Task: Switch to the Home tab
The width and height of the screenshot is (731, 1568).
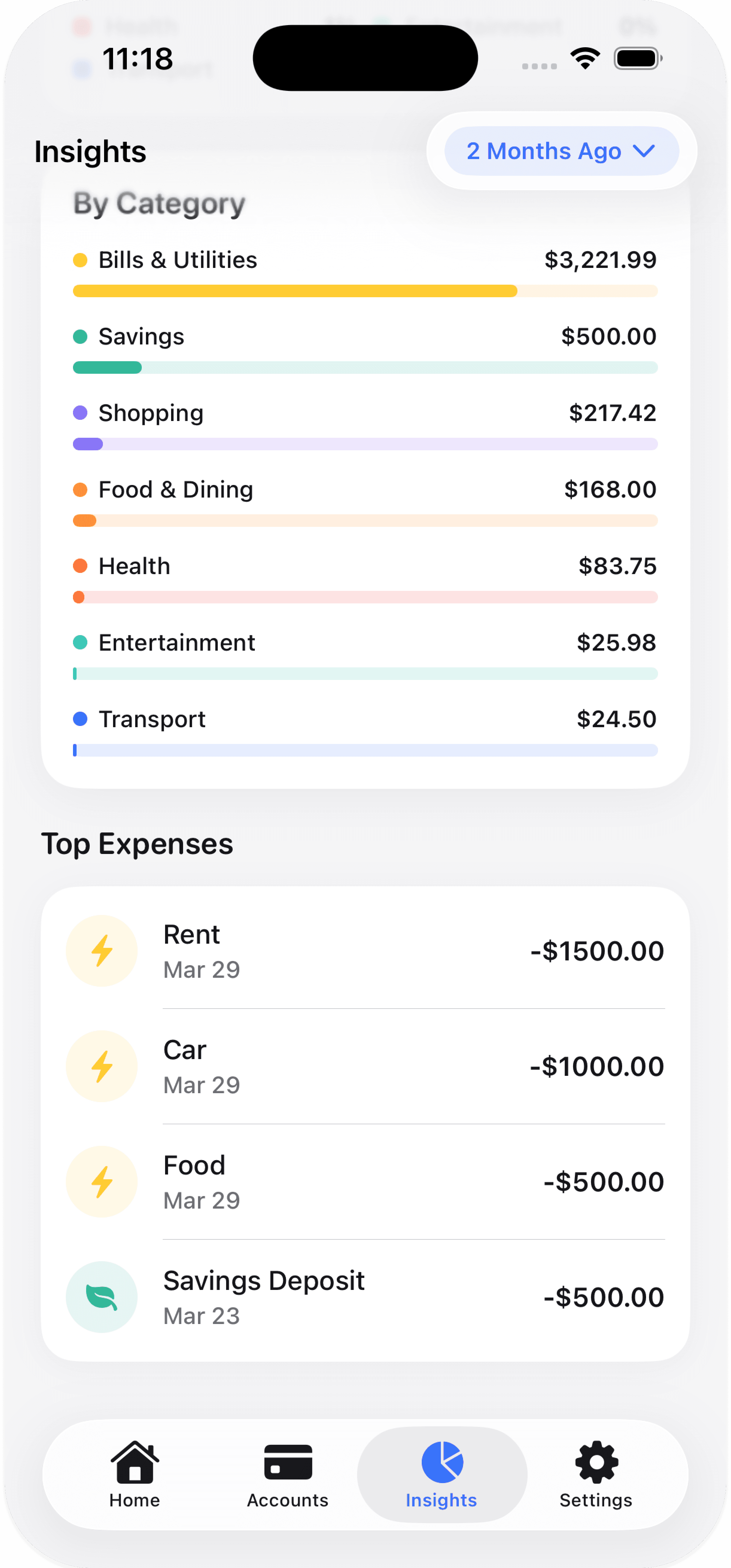Action: coord(135,1474)
